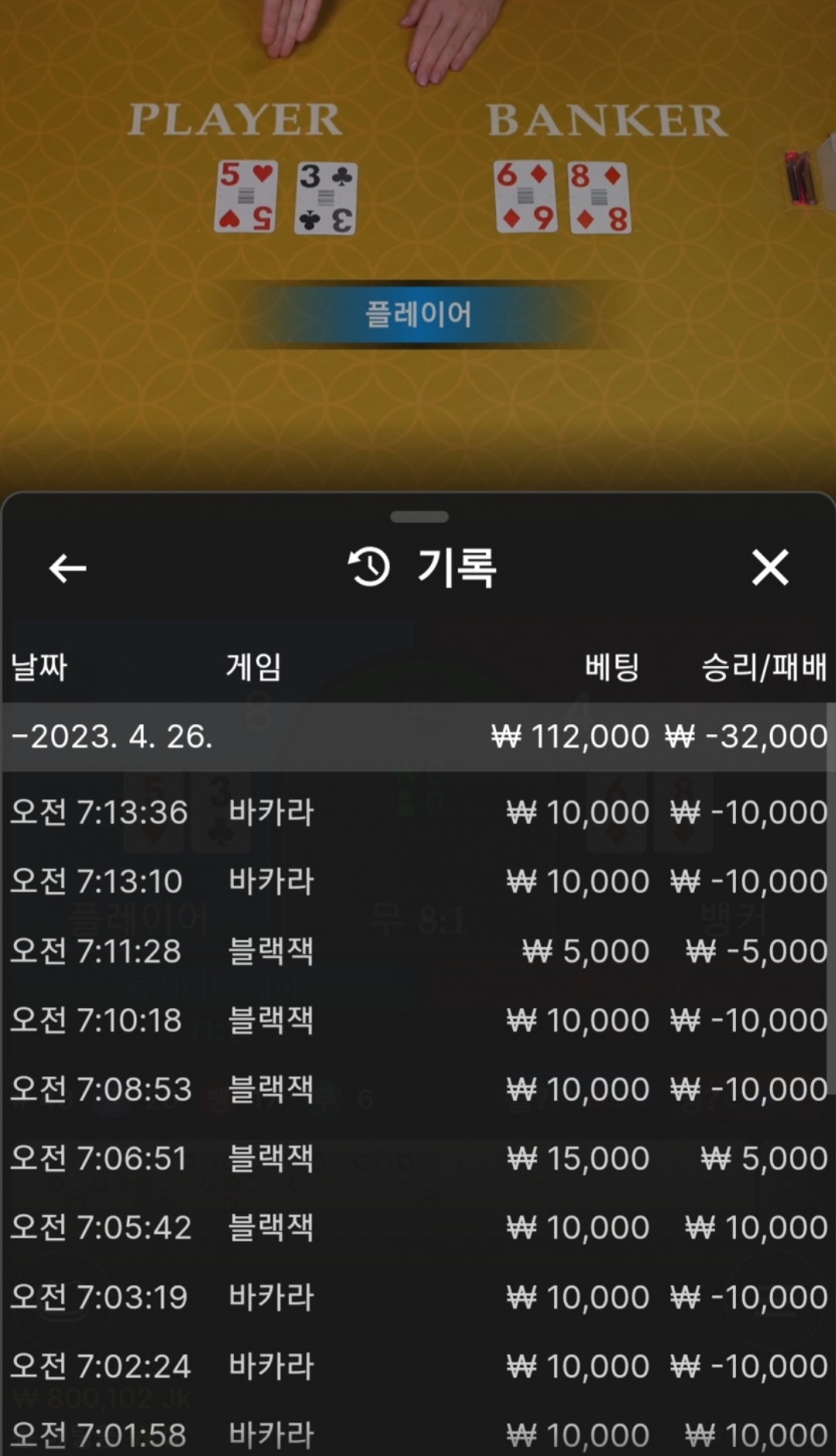836x1456 pixels.
Task: Open the 오전 7:10:18 블랙잭 record
Action: pyautogui.click(x=418, y=1020)
